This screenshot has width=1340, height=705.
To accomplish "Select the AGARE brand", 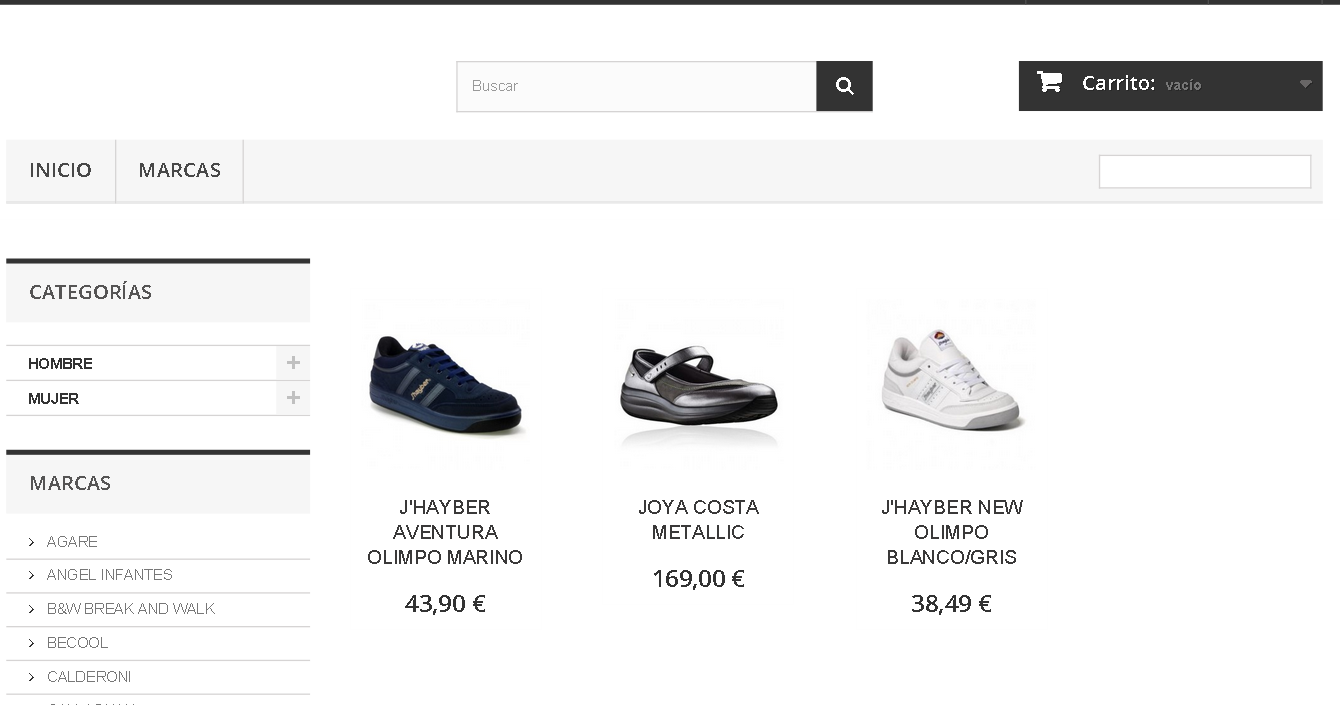I will (72, 541).
